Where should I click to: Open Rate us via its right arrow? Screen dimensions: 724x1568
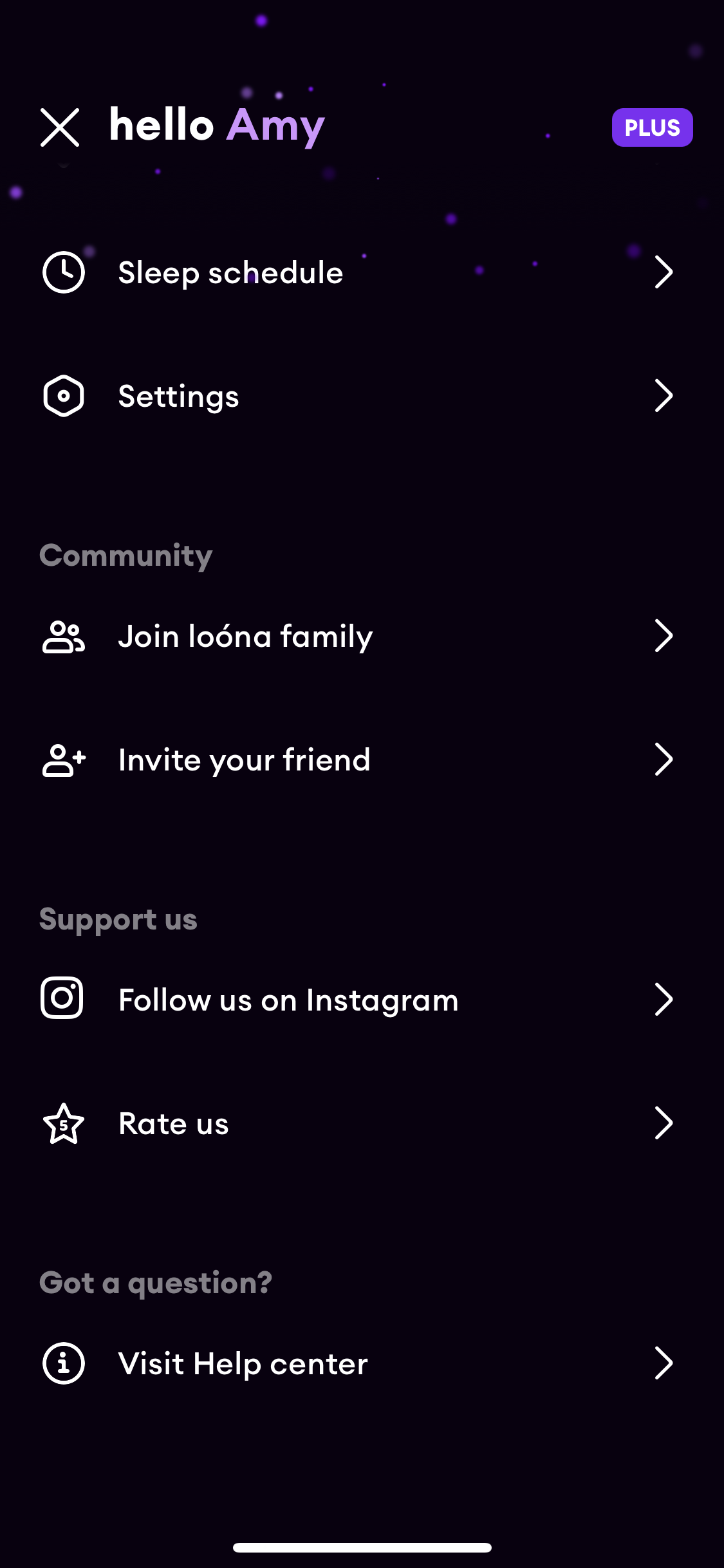click(x=664, y=1123)
